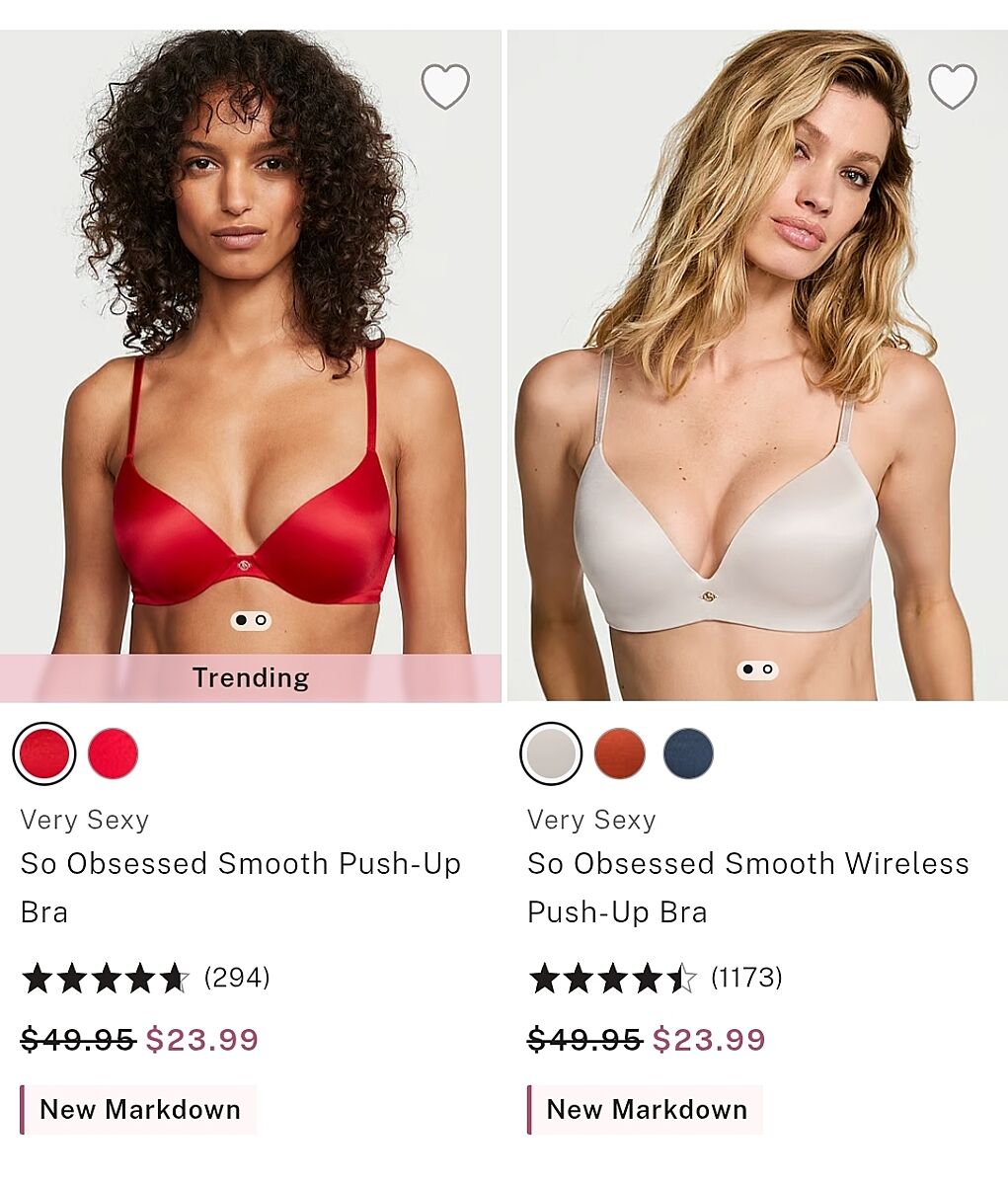Add the Wireless Push-Up Bra to favorites
The width and height of the screenshot is (1008, 1185).
pos(952,87)
